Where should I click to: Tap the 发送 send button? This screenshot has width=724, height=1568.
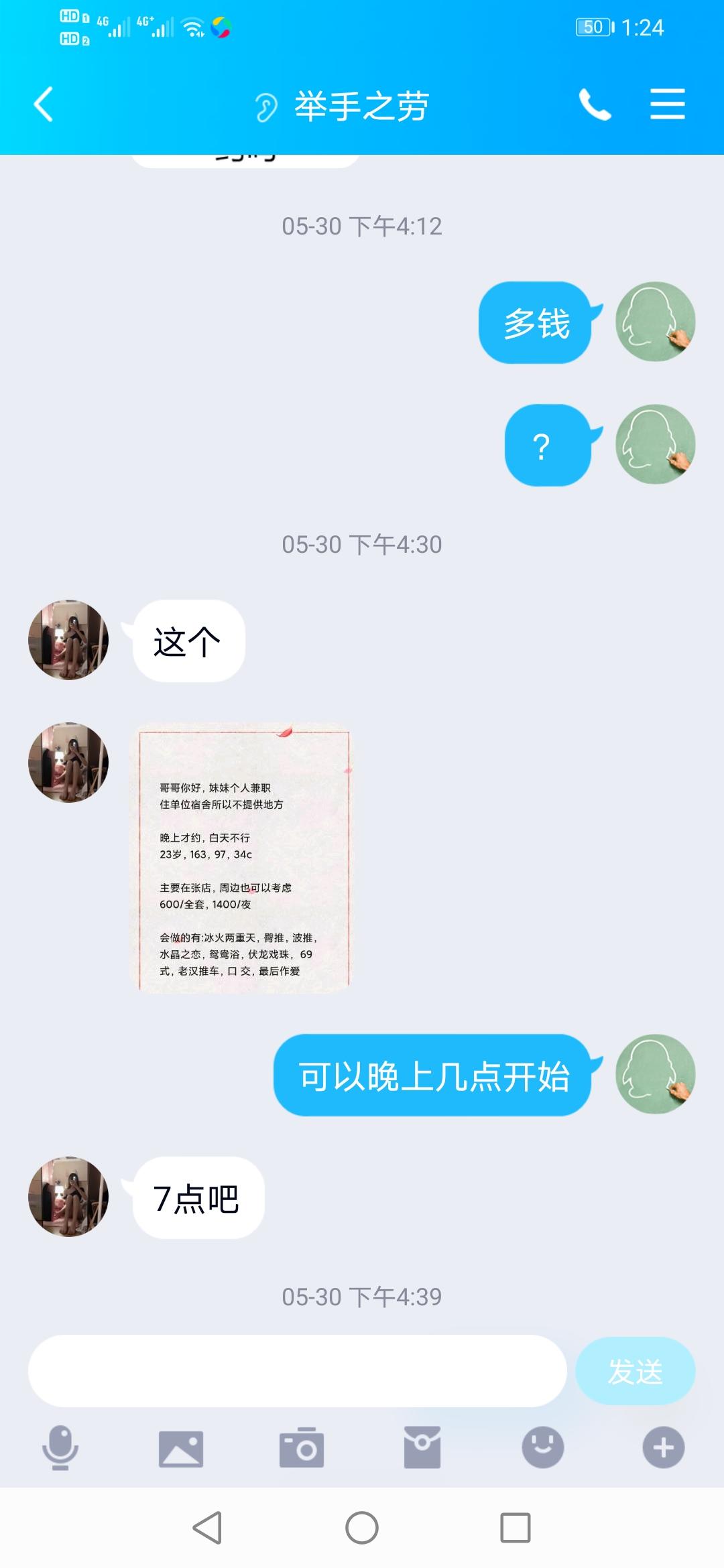634,1370
